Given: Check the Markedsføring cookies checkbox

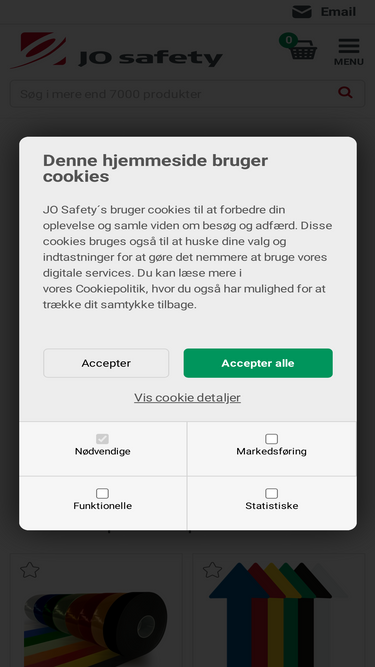Looking at the screenshot, I should (x=271, y=439).
